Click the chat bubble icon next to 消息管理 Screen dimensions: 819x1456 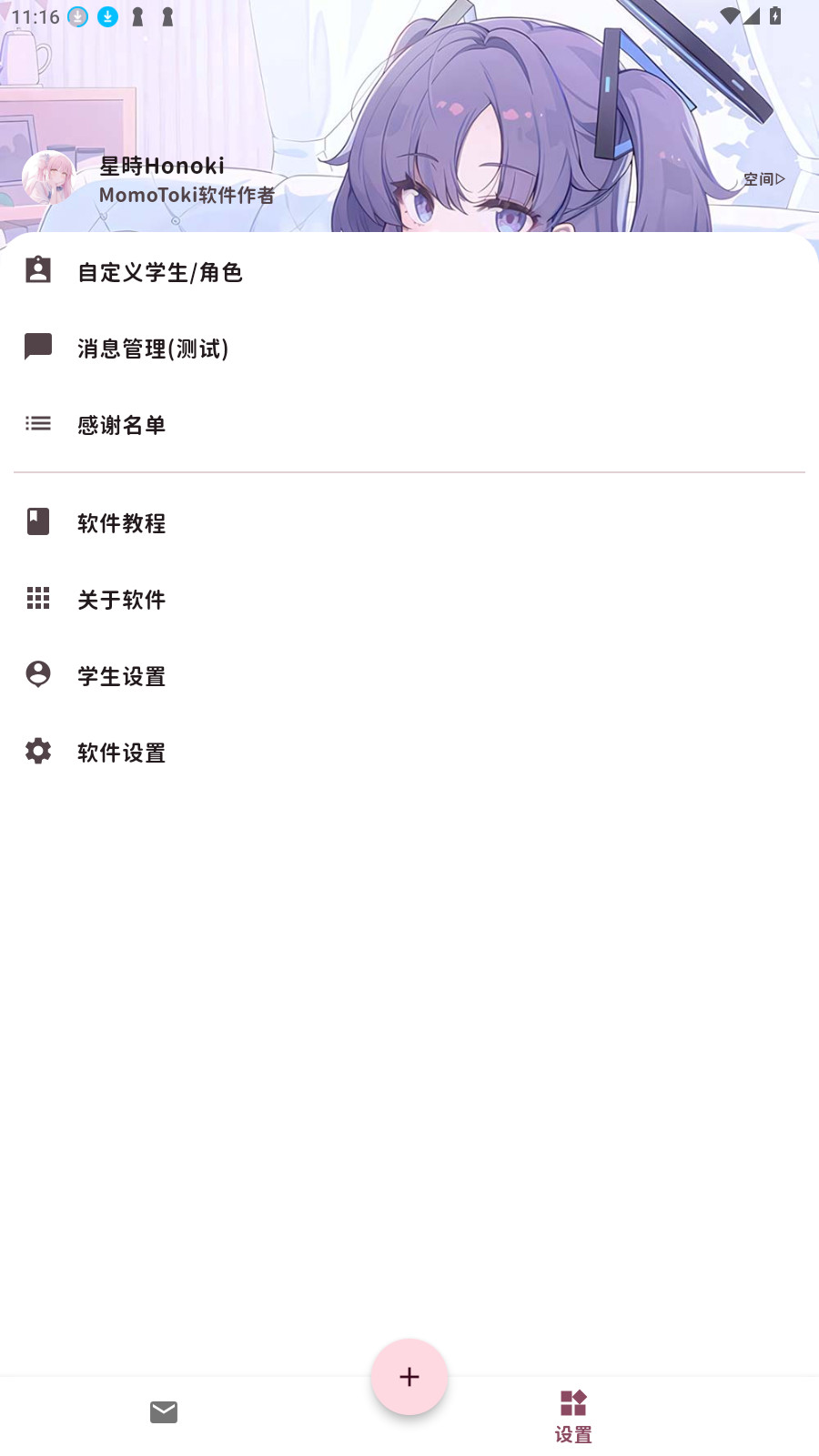[37, 347]
